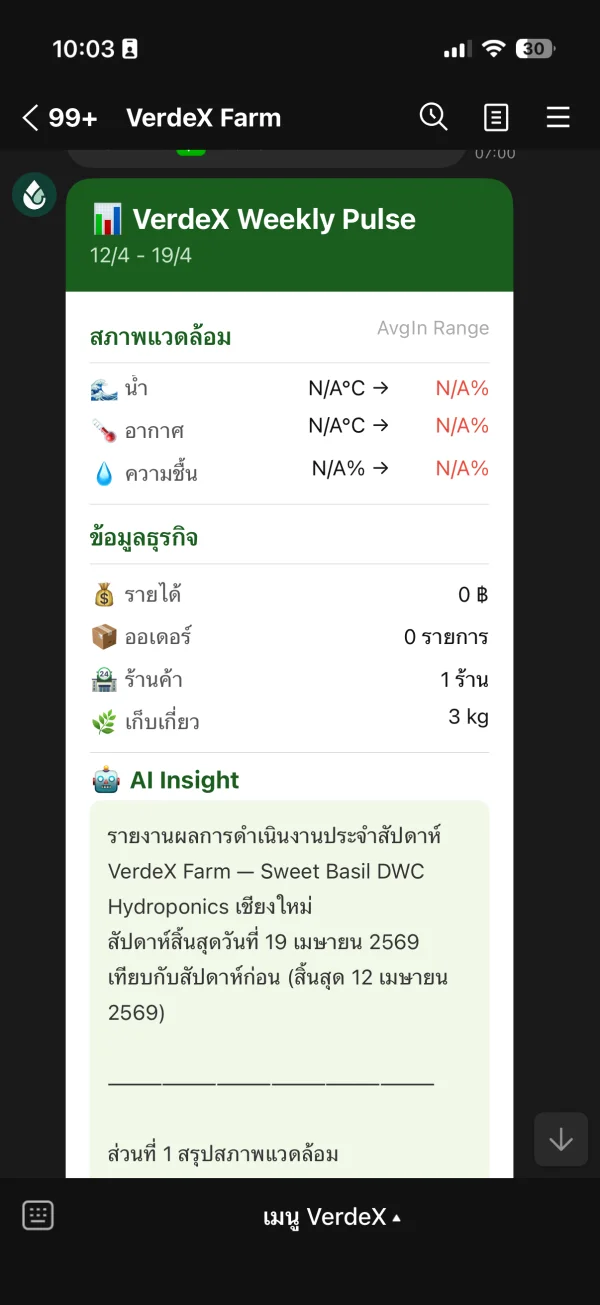Expand the เมนู VerdeX rich menu
Viewport: 600px width, 1305px height.
click(331, 1217)
